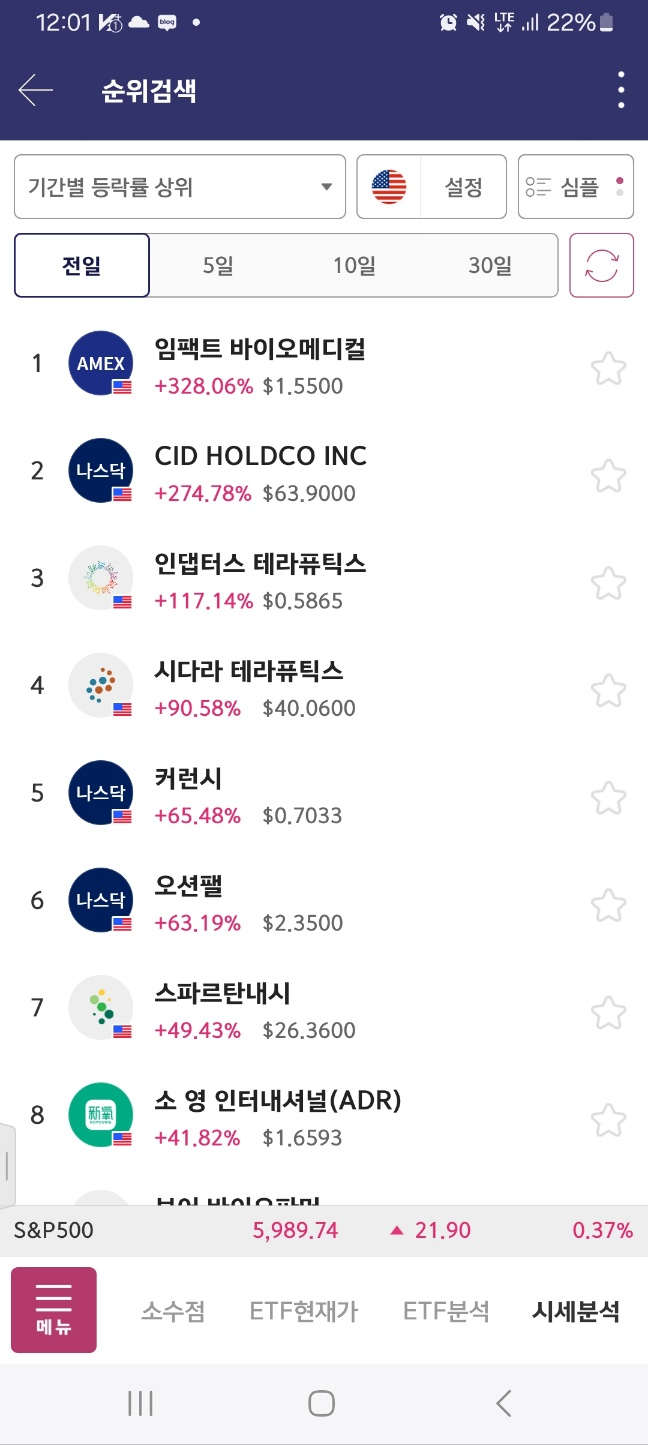Image resolution: width=648 pixels, height=1445 pixels.
Task: Open the three-dot overflow menu
Action: coord(621,91)
